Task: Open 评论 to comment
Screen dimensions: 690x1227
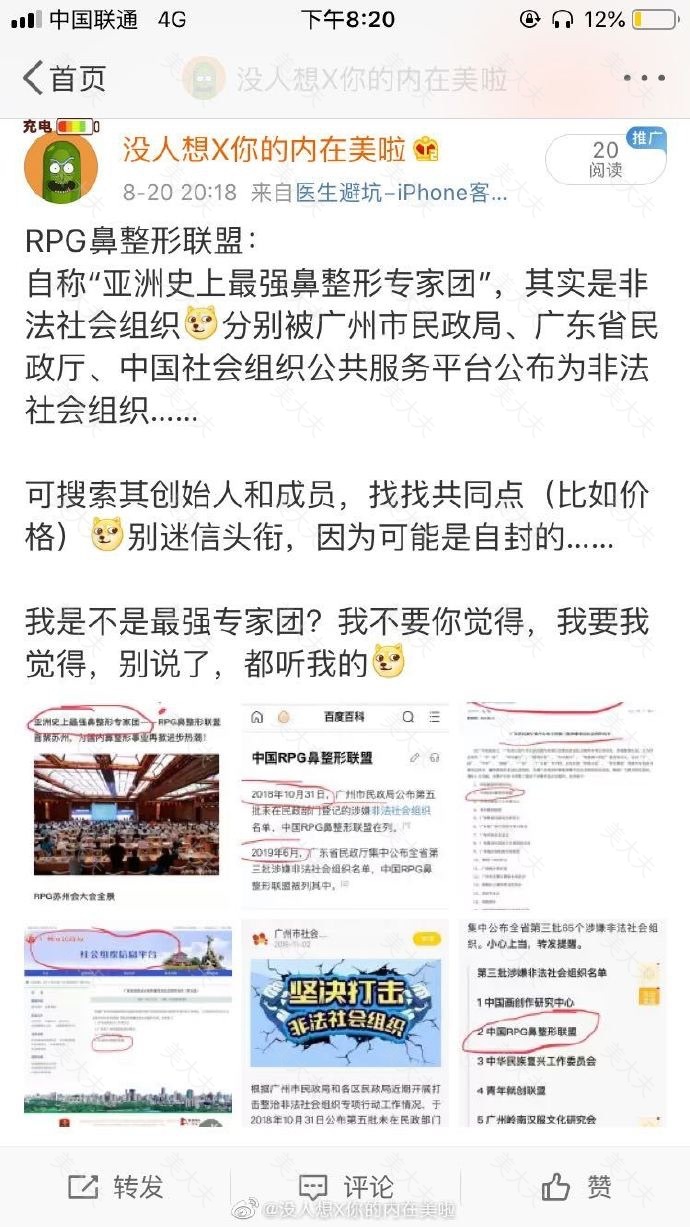Action: click(x=345, y=1187)
